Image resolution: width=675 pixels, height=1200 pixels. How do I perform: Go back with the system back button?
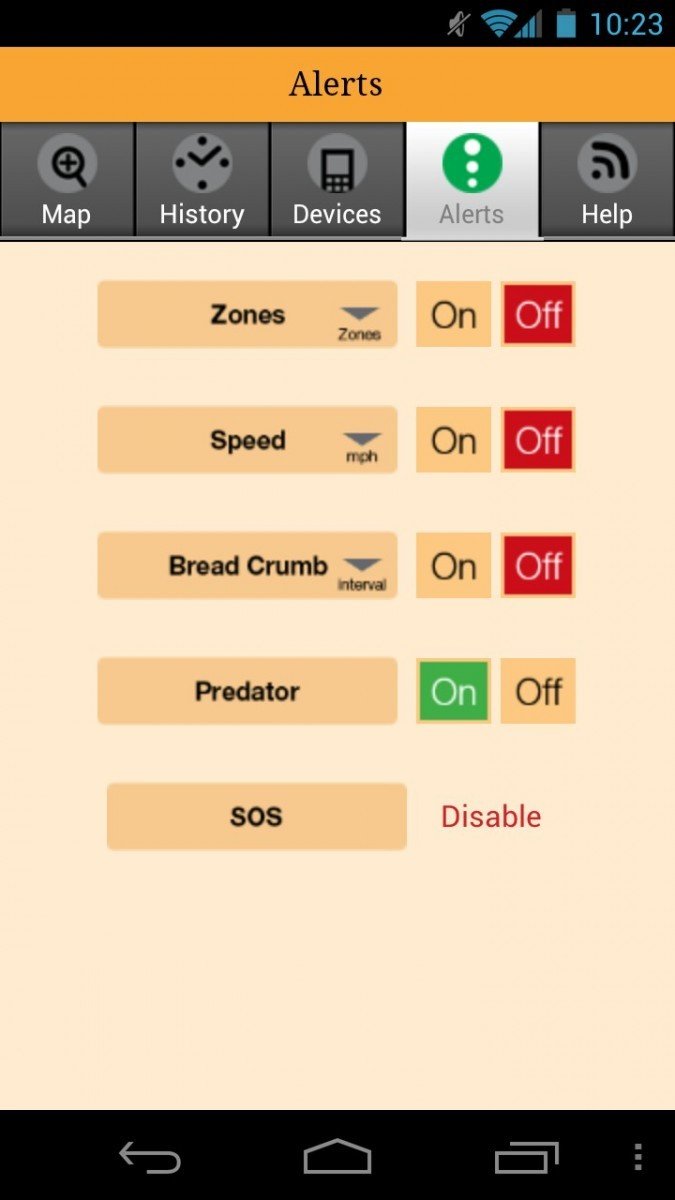(150, 1157)
